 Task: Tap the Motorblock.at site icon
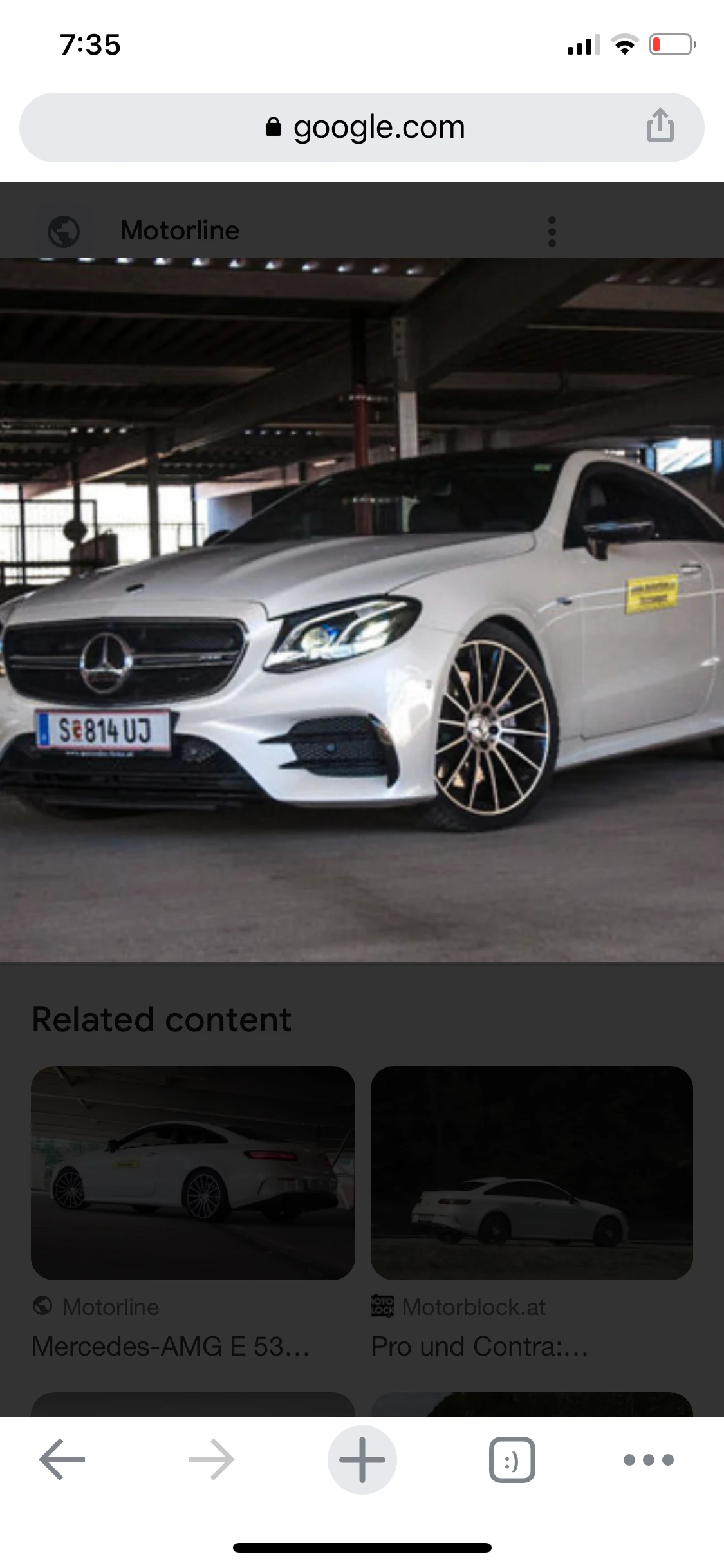click(382, 1307)
